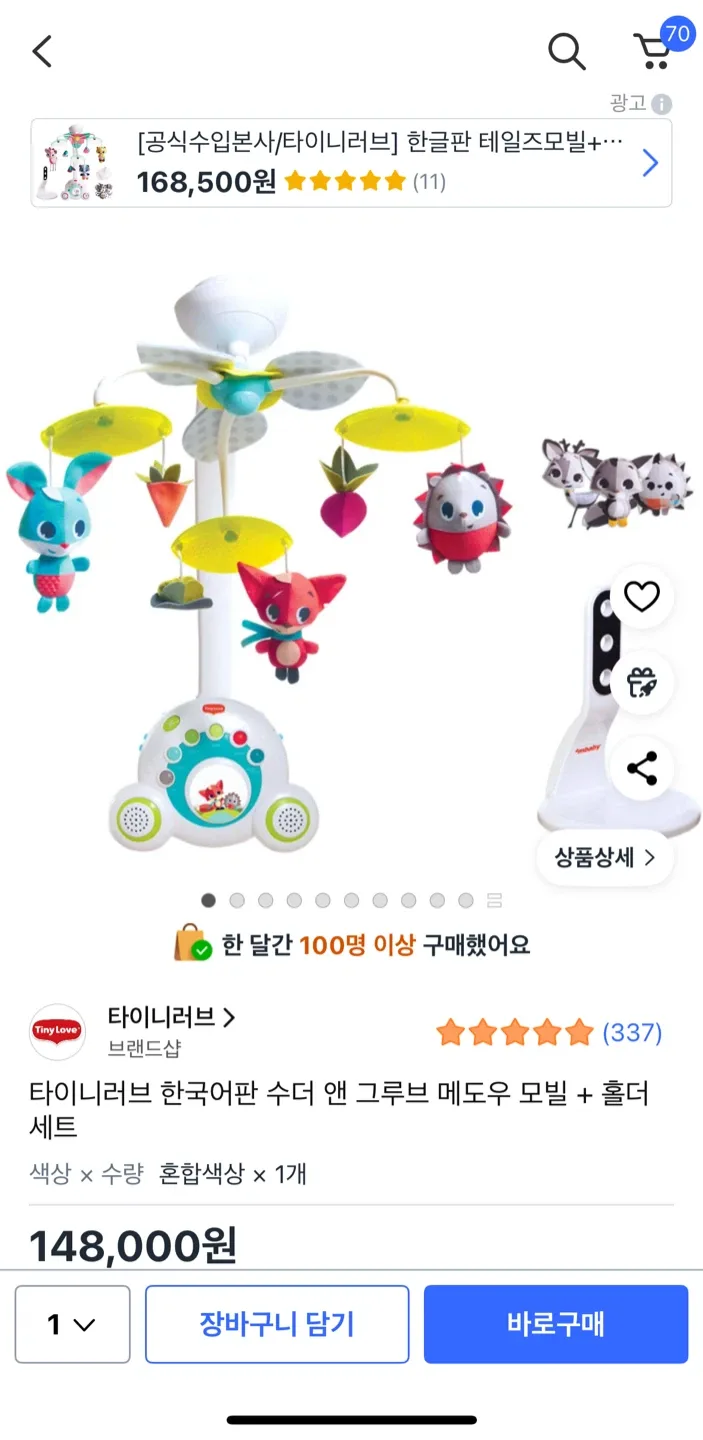Open 상품상세 product details
Image resolution: width=703 pixels, height=1440 pixels.
[x=605, y=857]
